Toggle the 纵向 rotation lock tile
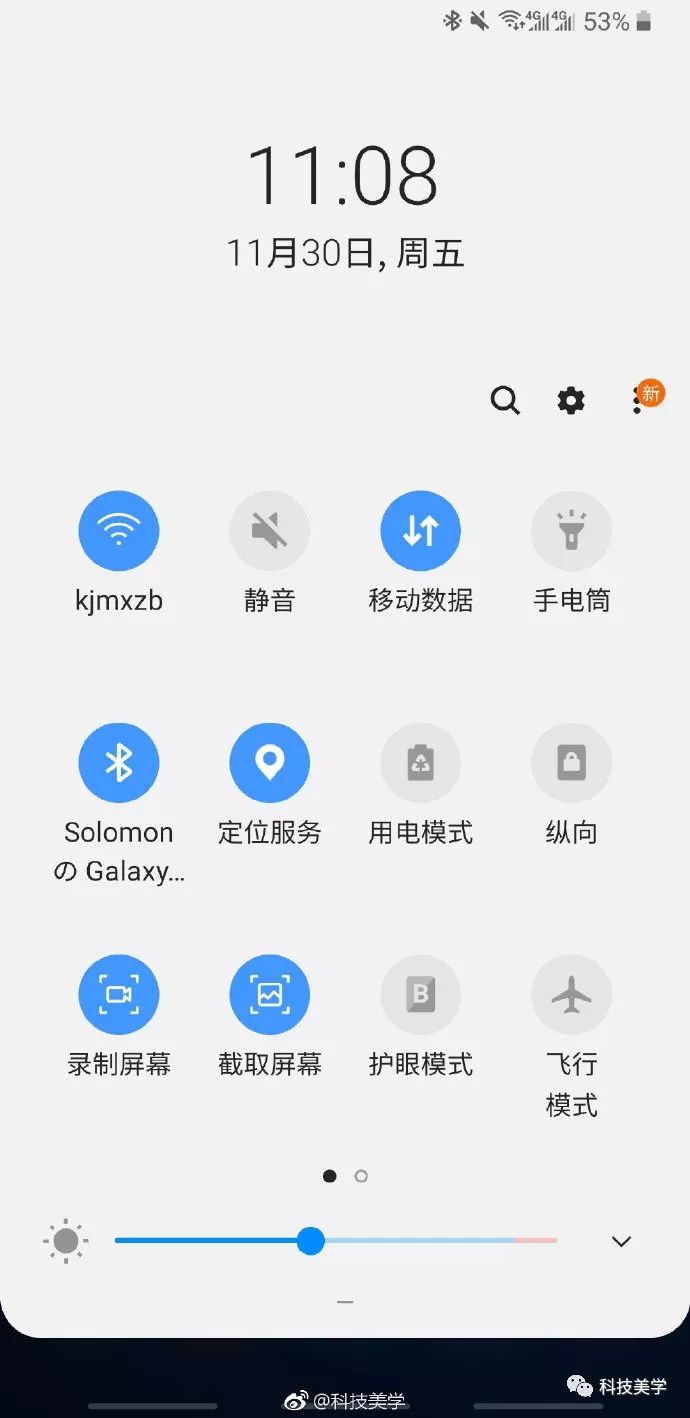This screenshot has width=690, height=1418. [x=571, y=763]
